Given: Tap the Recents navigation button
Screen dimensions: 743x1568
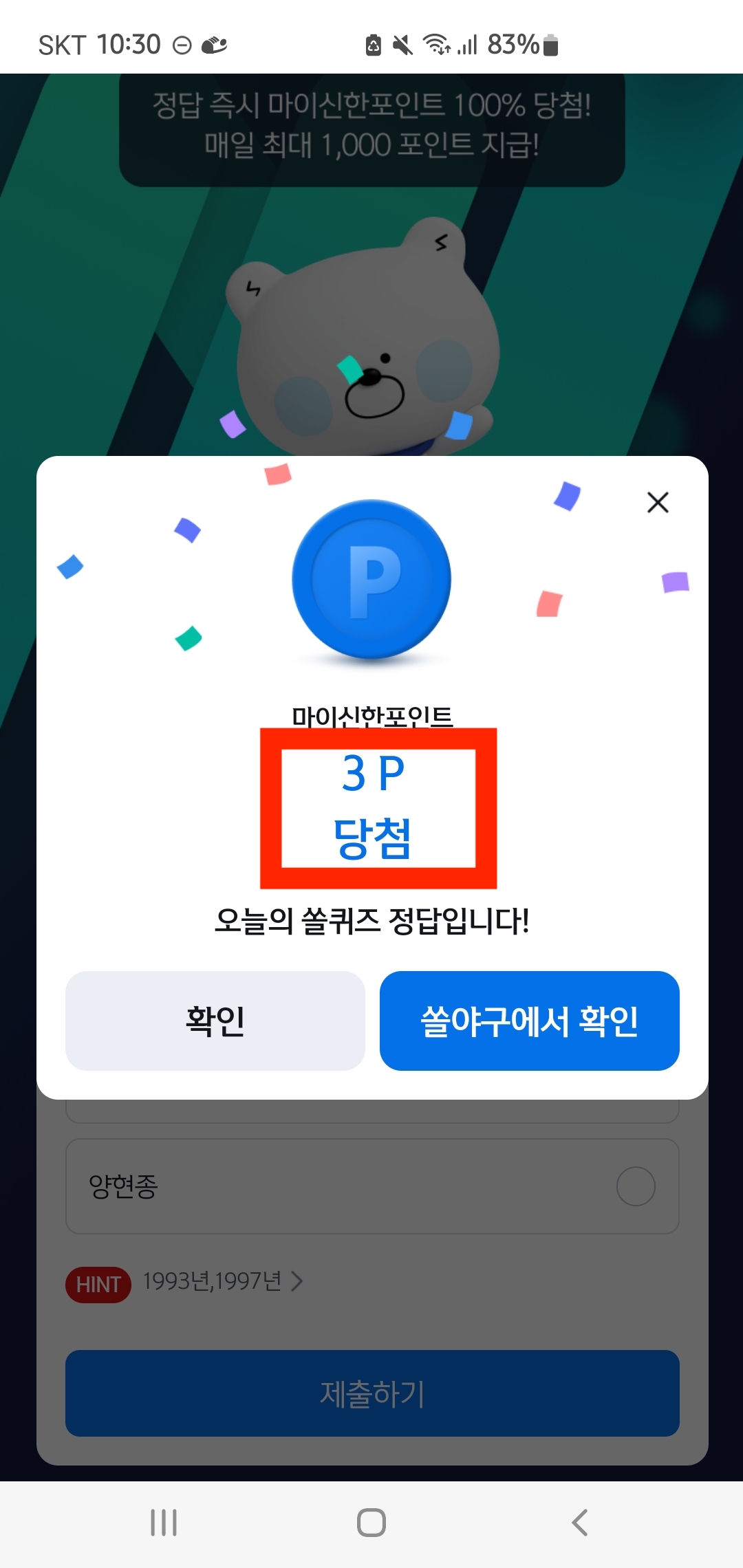Looking at the screenshot, I should [163, 1521].
